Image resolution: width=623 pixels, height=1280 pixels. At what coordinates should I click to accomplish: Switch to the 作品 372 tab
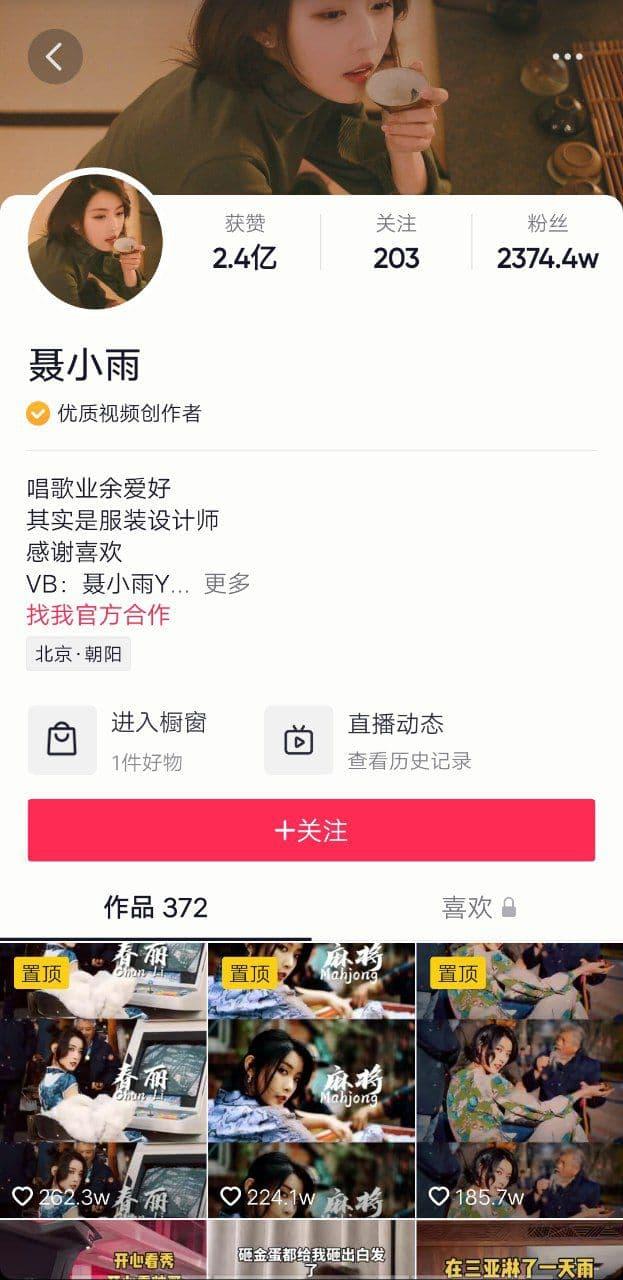(156, 908)
